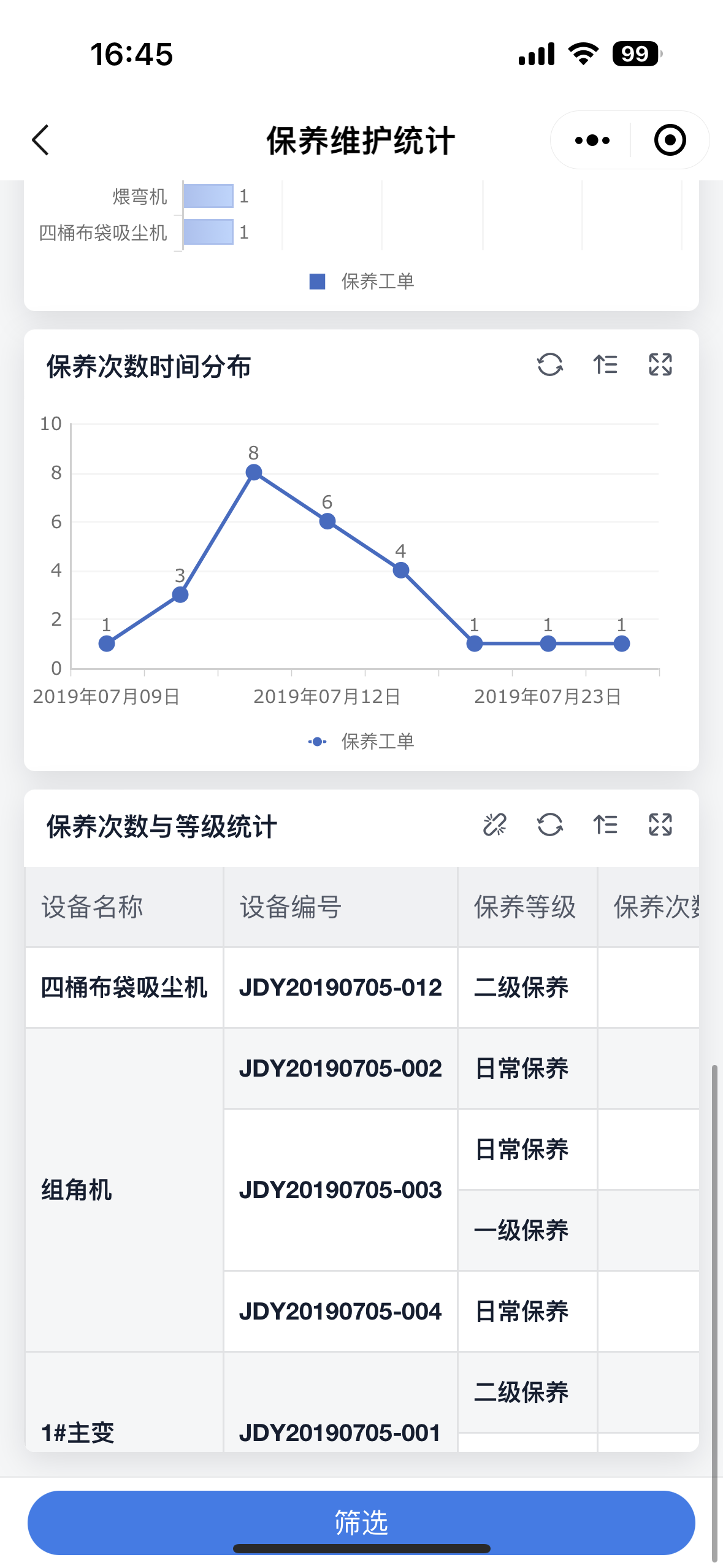Go back from 保养维护统计 page
Viewport: 723px width, 1568px height.
pos(40,140)
